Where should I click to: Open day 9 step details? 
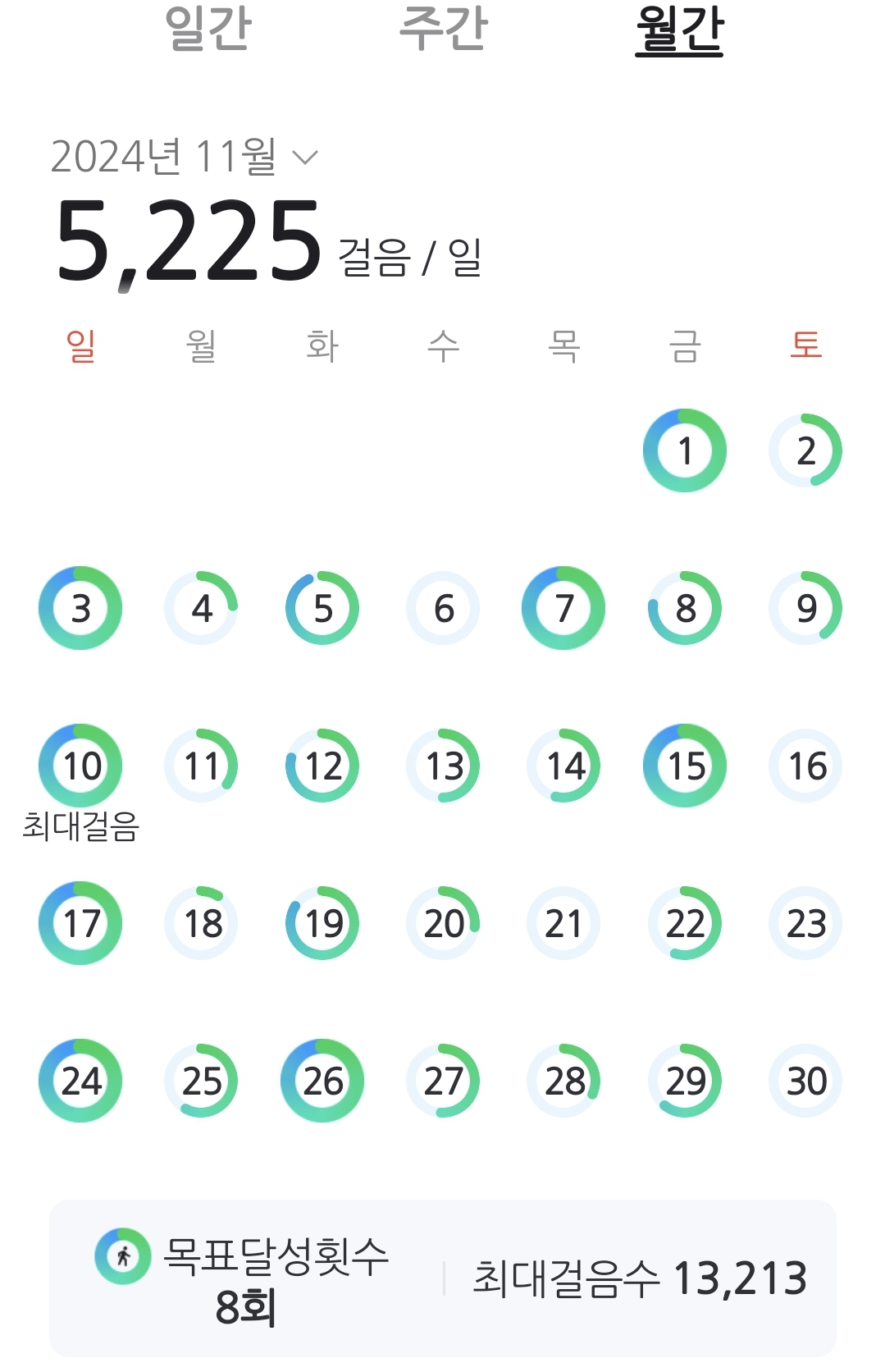pyautogui.click(x=805, y=608)
